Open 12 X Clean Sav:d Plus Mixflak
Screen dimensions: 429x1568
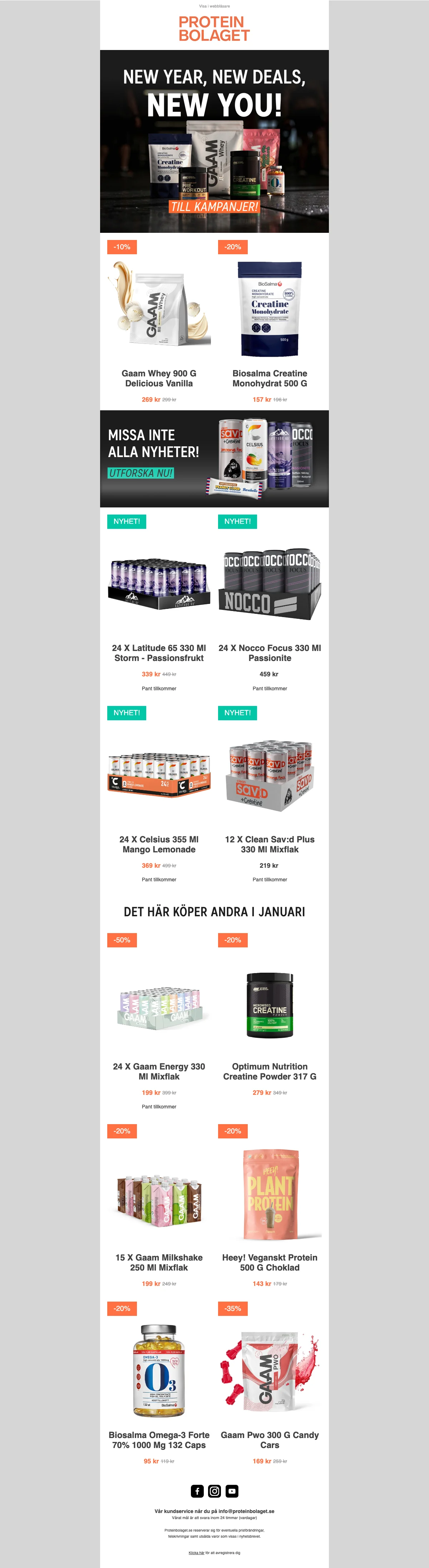click(270, 844)
